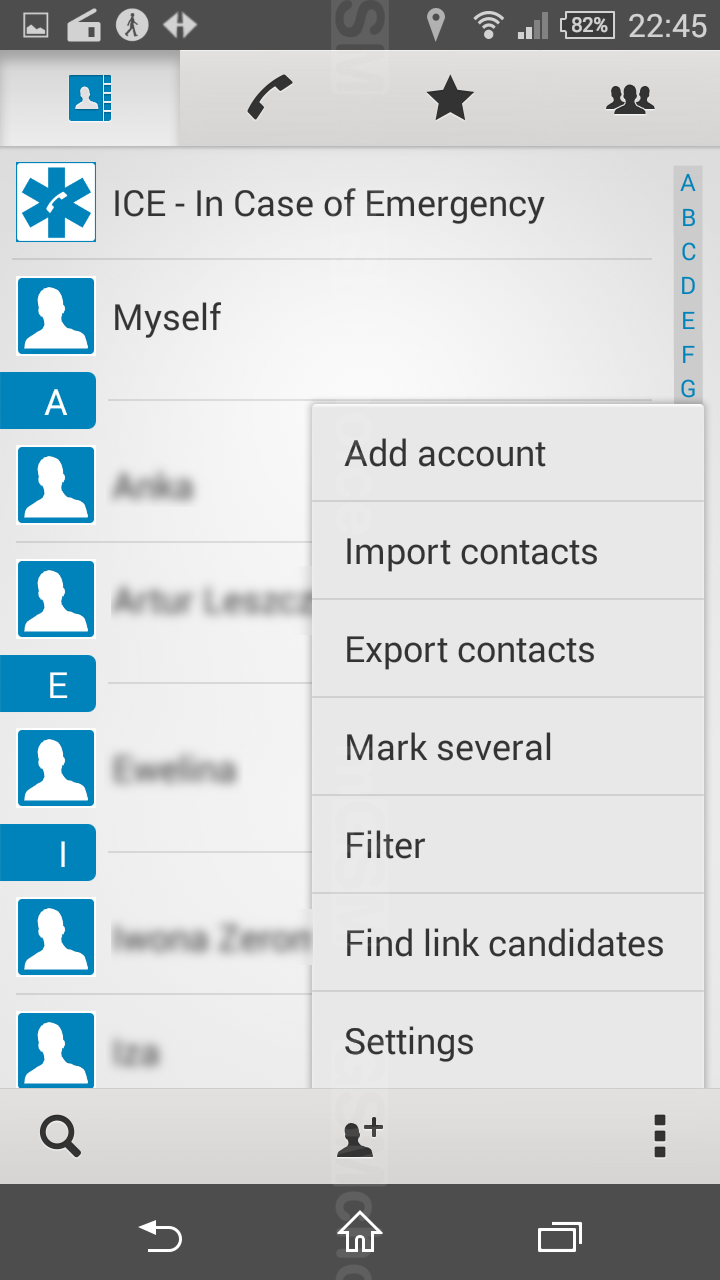The height and width of the screenshot is (1280, 720).
Task: Open the favorites star tab
Action: (450, 99)
